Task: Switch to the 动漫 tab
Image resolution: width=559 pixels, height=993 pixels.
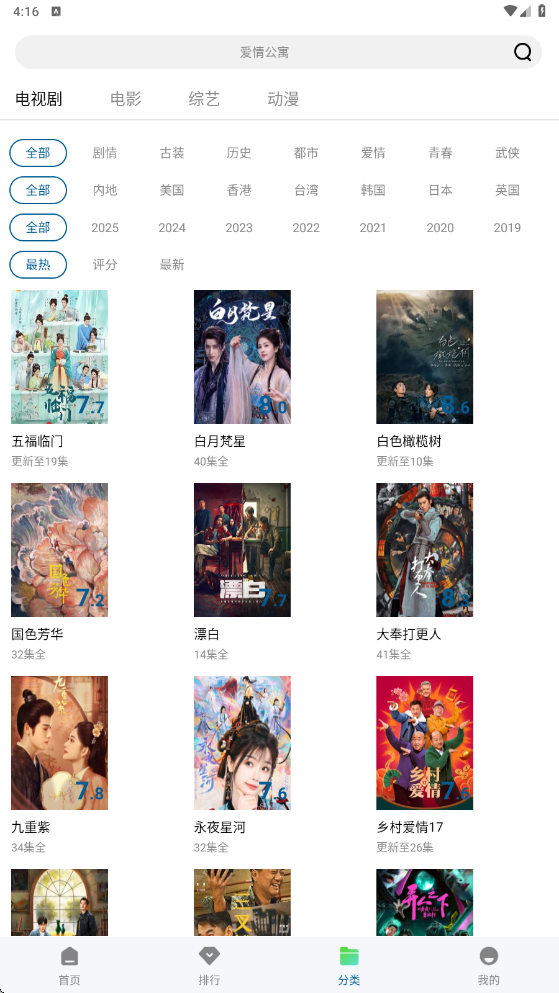Action: pyautogui.click(x=283, y=99)
